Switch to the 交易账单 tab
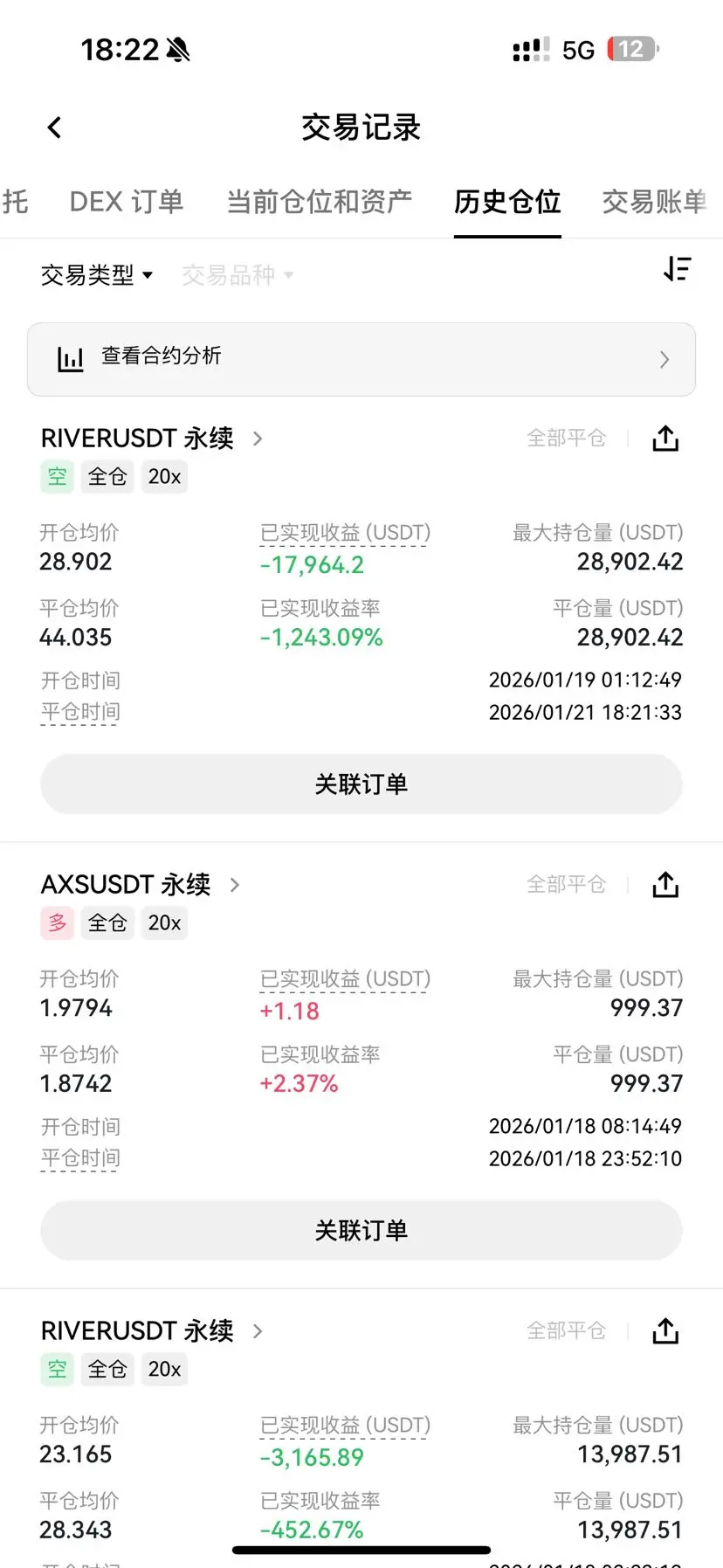This screenshot has height=1568, width=723. [x=654, y=202]
